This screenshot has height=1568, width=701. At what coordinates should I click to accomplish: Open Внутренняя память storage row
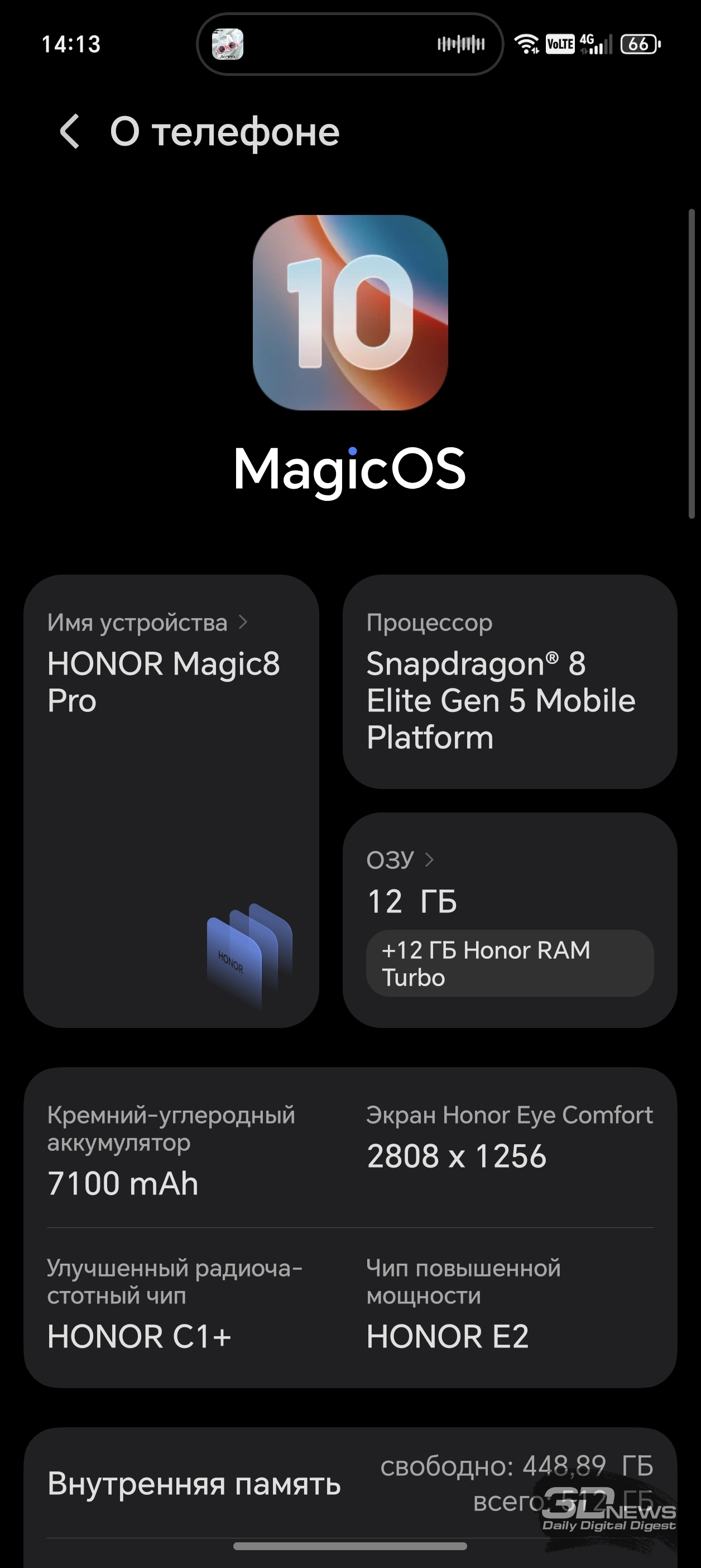click(350, 1483)
